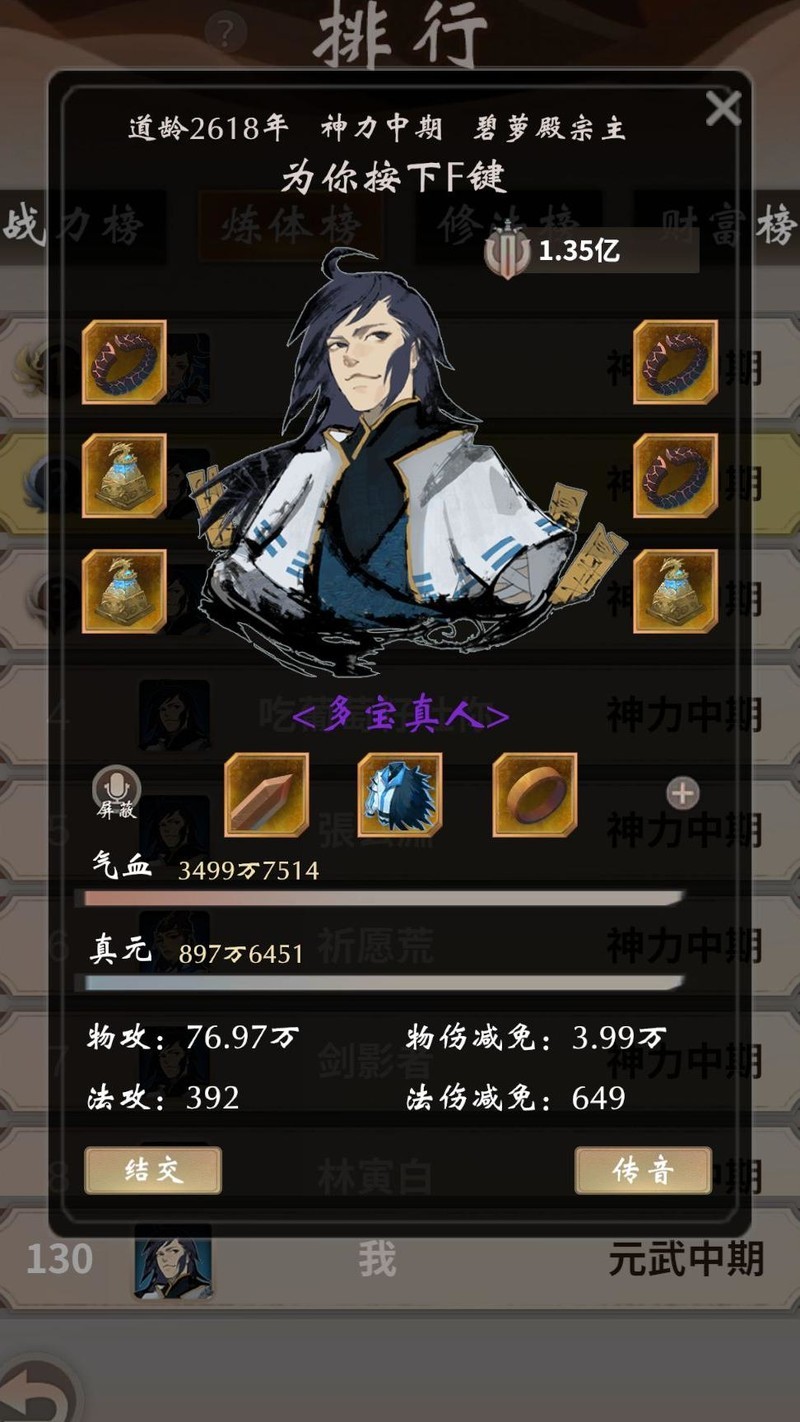Inspect the sword weapon item slot
Screen dimensions: 800x1422
pyautogui.click(x=266, y=795)
